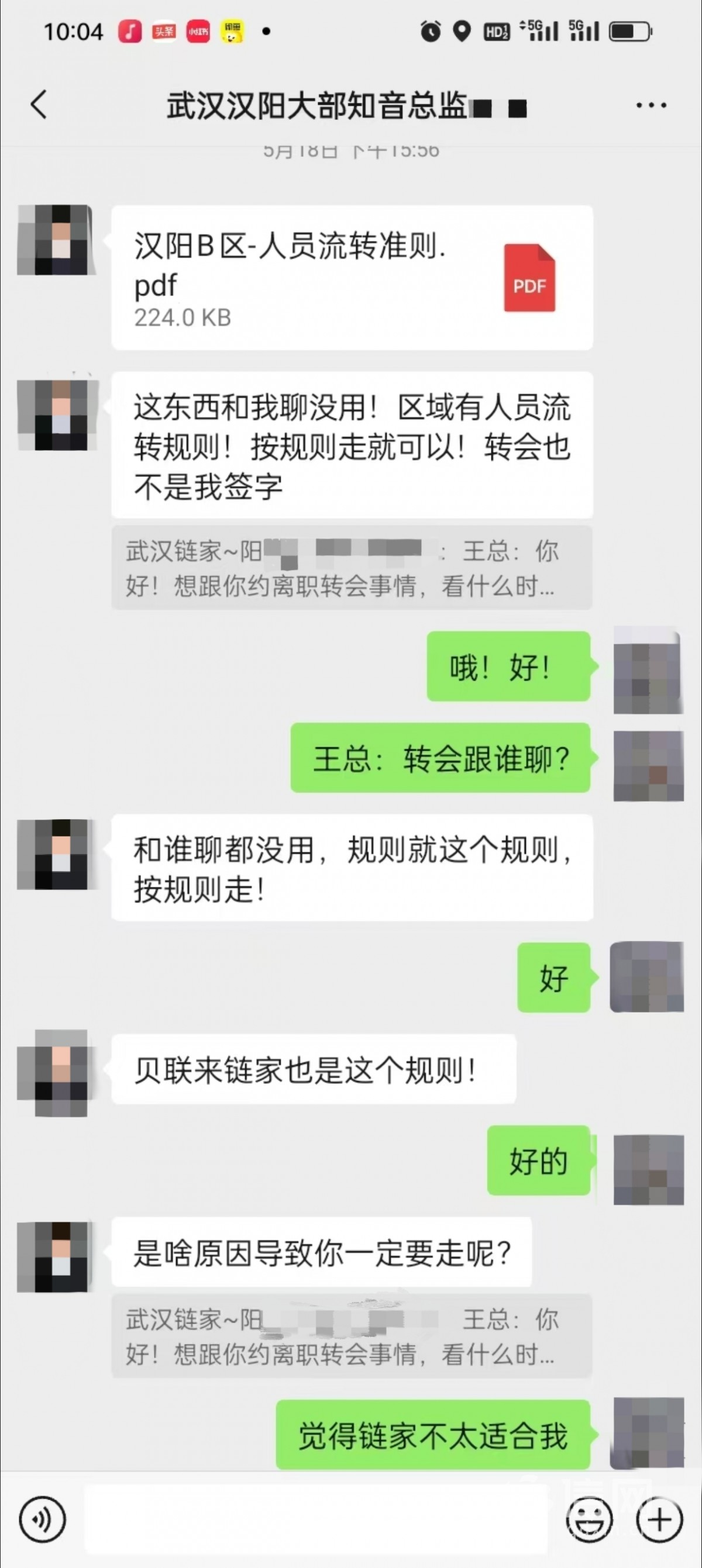702x1568 pixels.
Task: Tap the message text field
Action: 315,1520
